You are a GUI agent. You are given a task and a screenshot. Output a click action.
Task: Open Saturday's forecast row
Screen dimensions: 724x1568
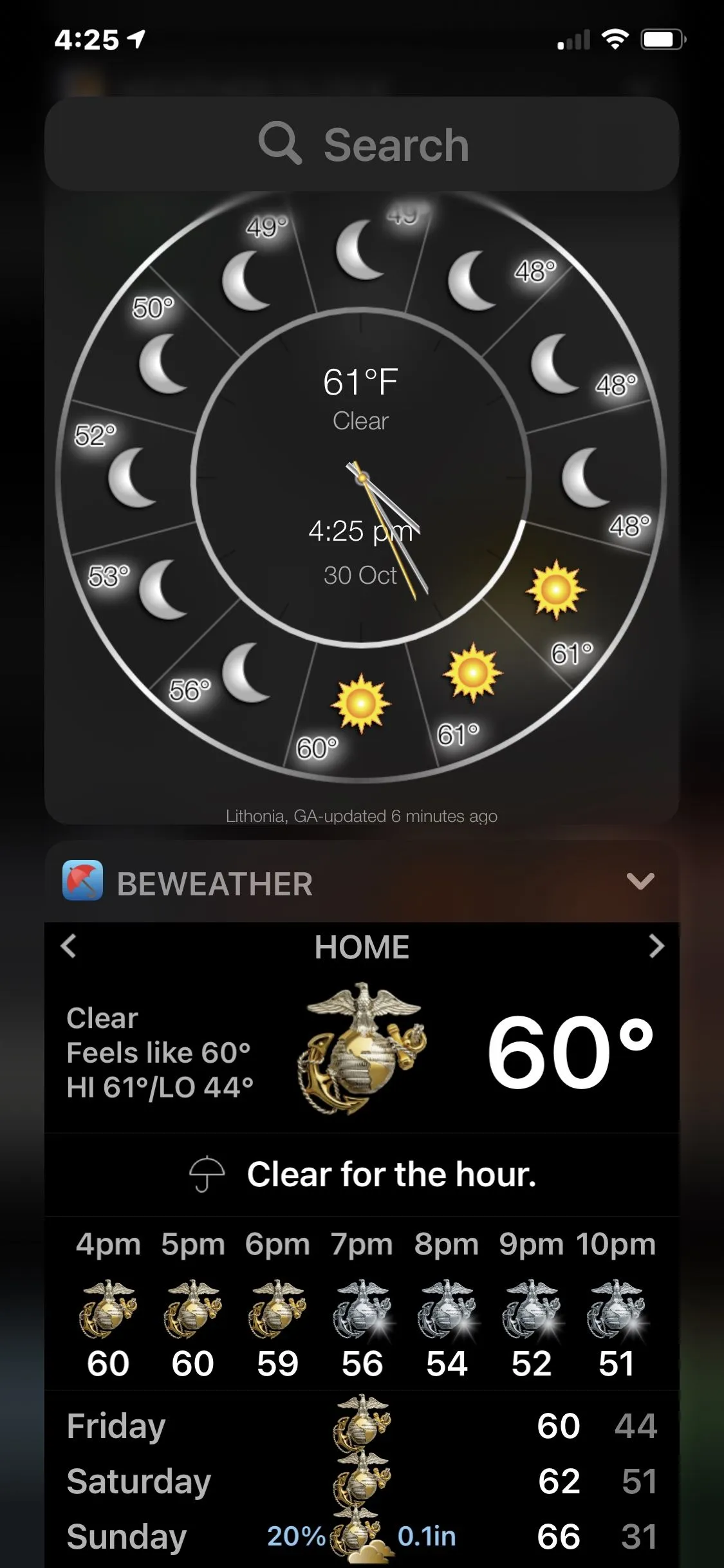(360, 1482)
